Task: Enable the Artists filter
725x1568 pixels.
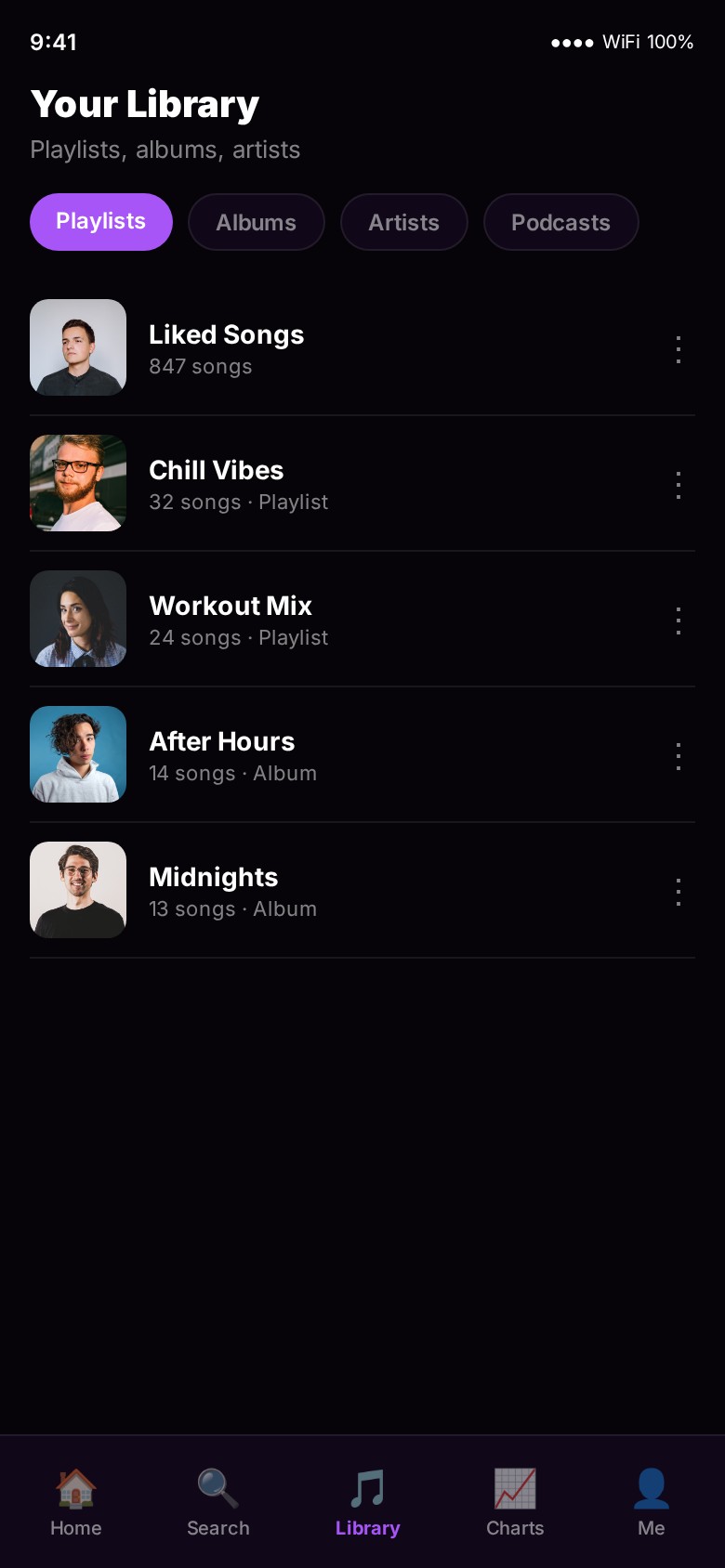Action: pyautogui.click(x=403, y=222)
